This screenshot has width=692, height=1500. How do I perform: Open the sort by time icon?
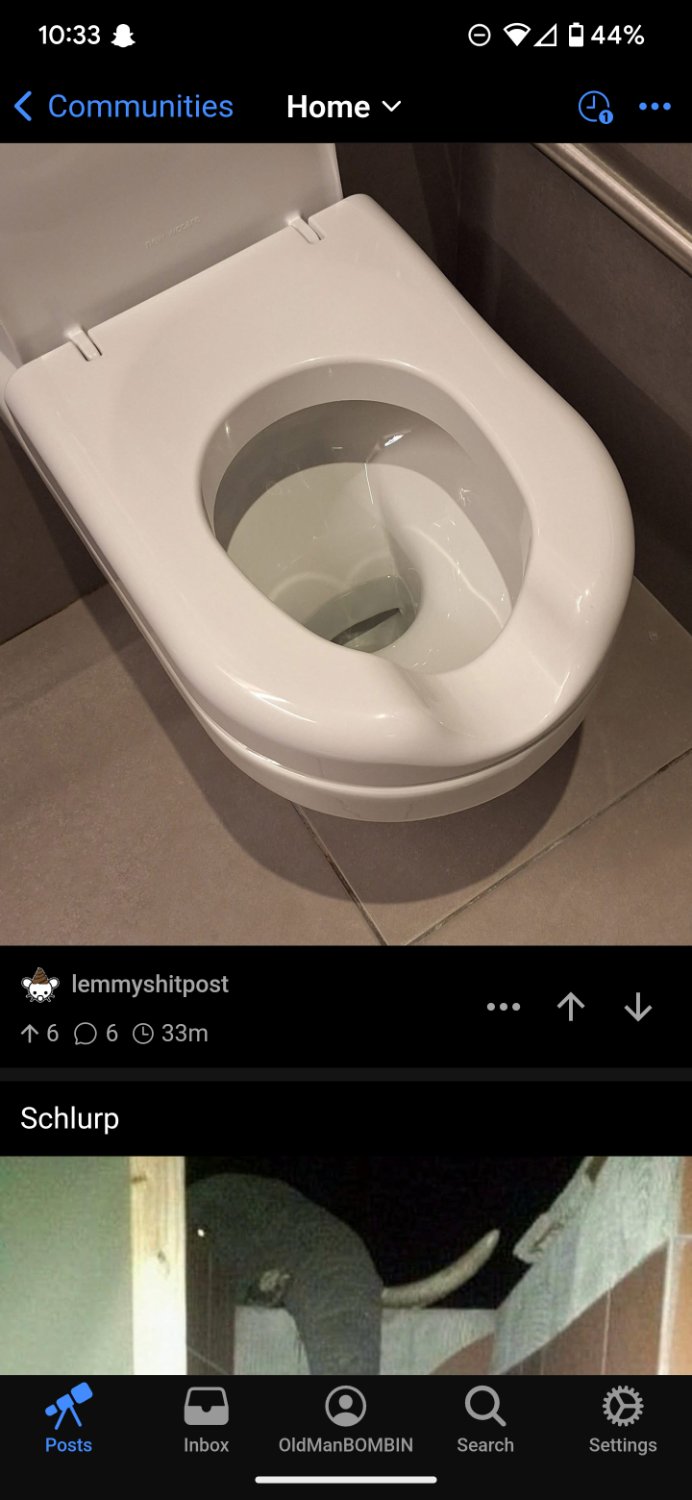594,106
